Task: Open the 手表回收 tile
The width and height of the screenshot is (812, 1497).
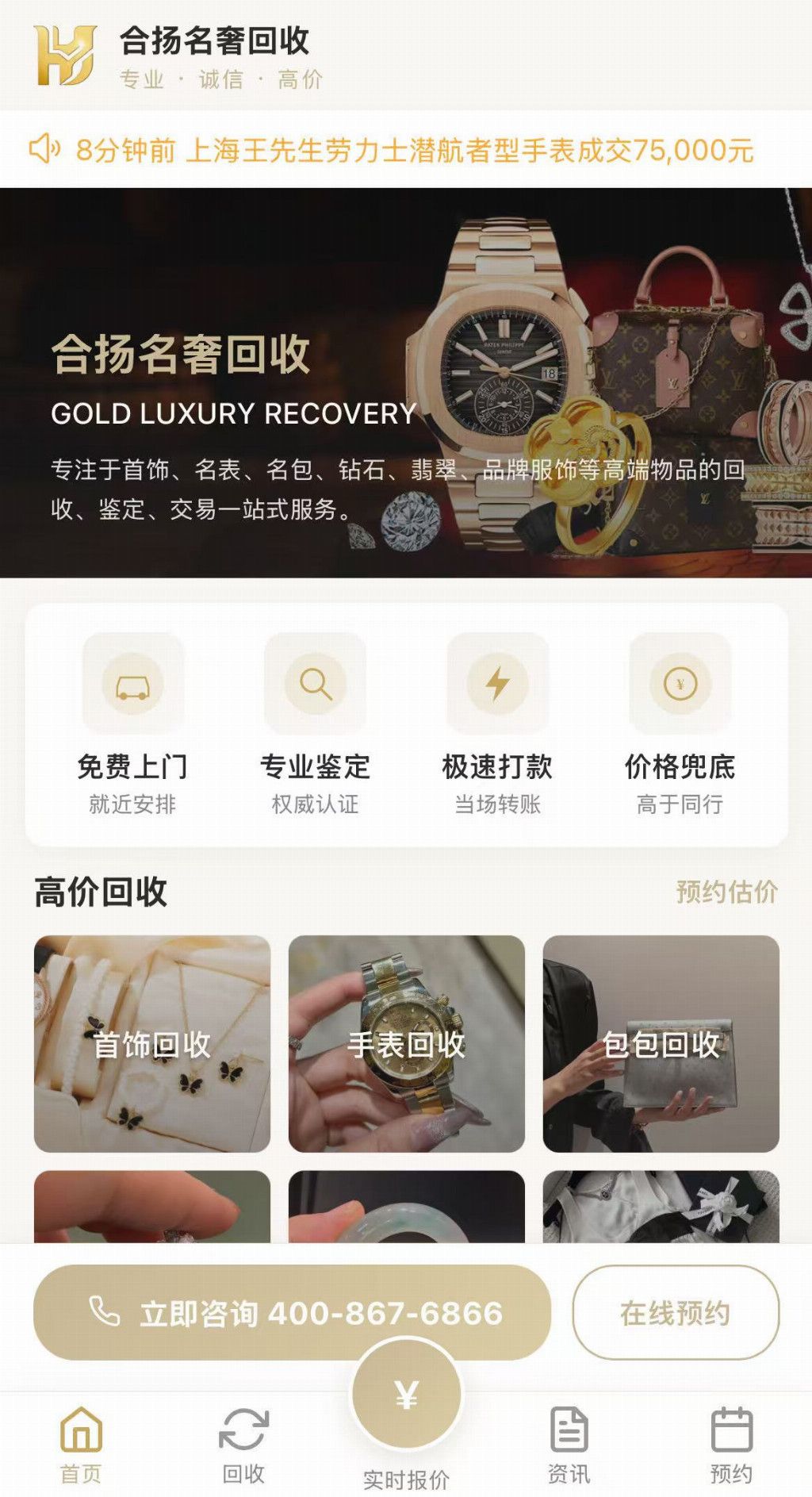Action: (407, 1044)
